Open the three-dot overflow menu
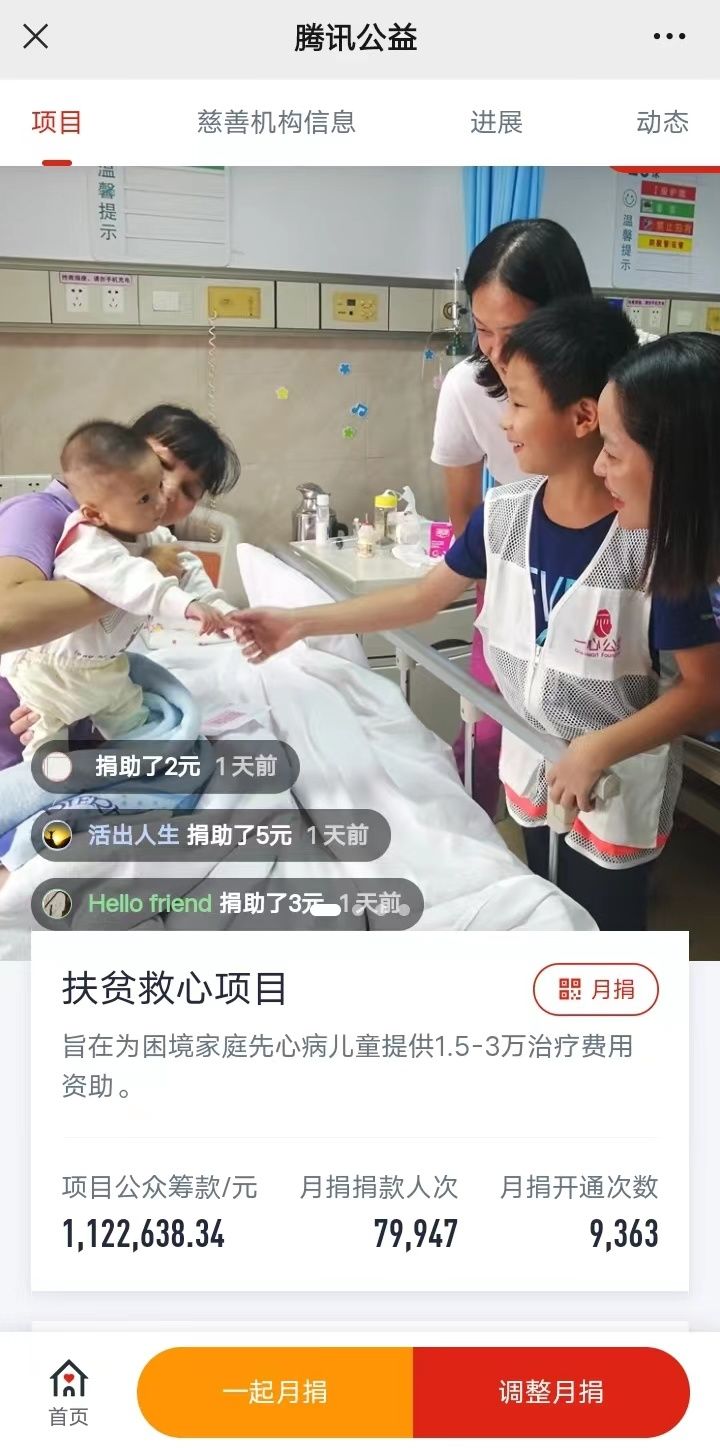The image size is (720, 1448). tap(669, 38)
